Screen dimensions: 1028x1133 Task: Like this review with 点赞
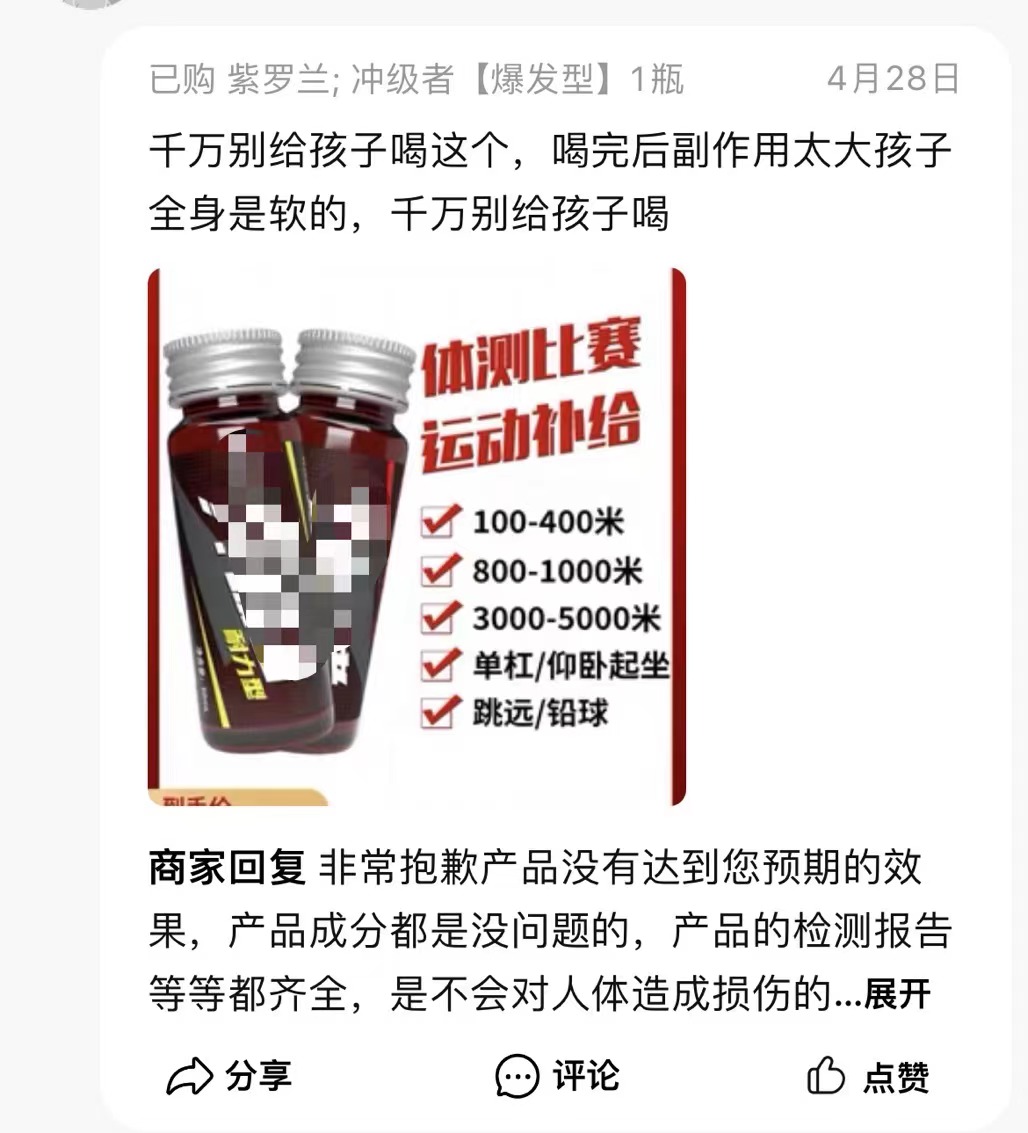[x=867, y=1077]
